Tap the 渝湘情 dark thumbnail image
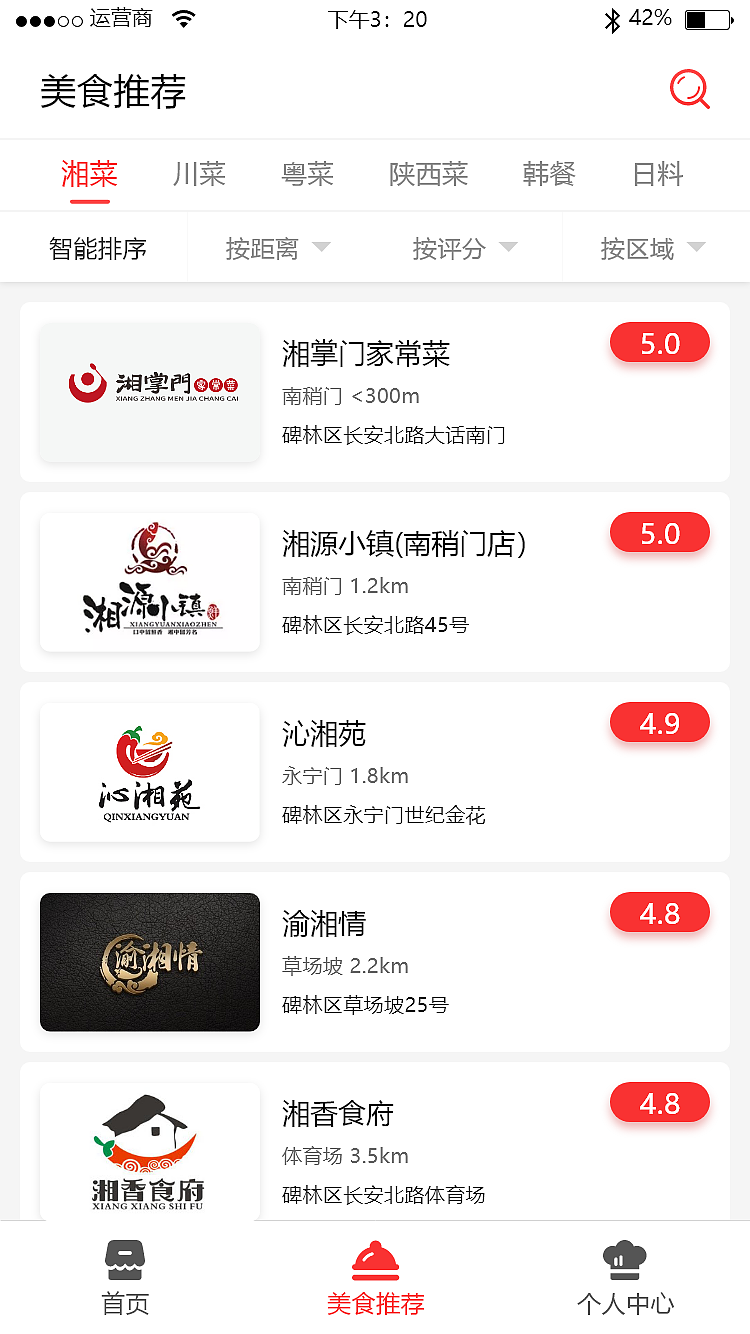This screenshot has width=750, height=1334. 149,962
